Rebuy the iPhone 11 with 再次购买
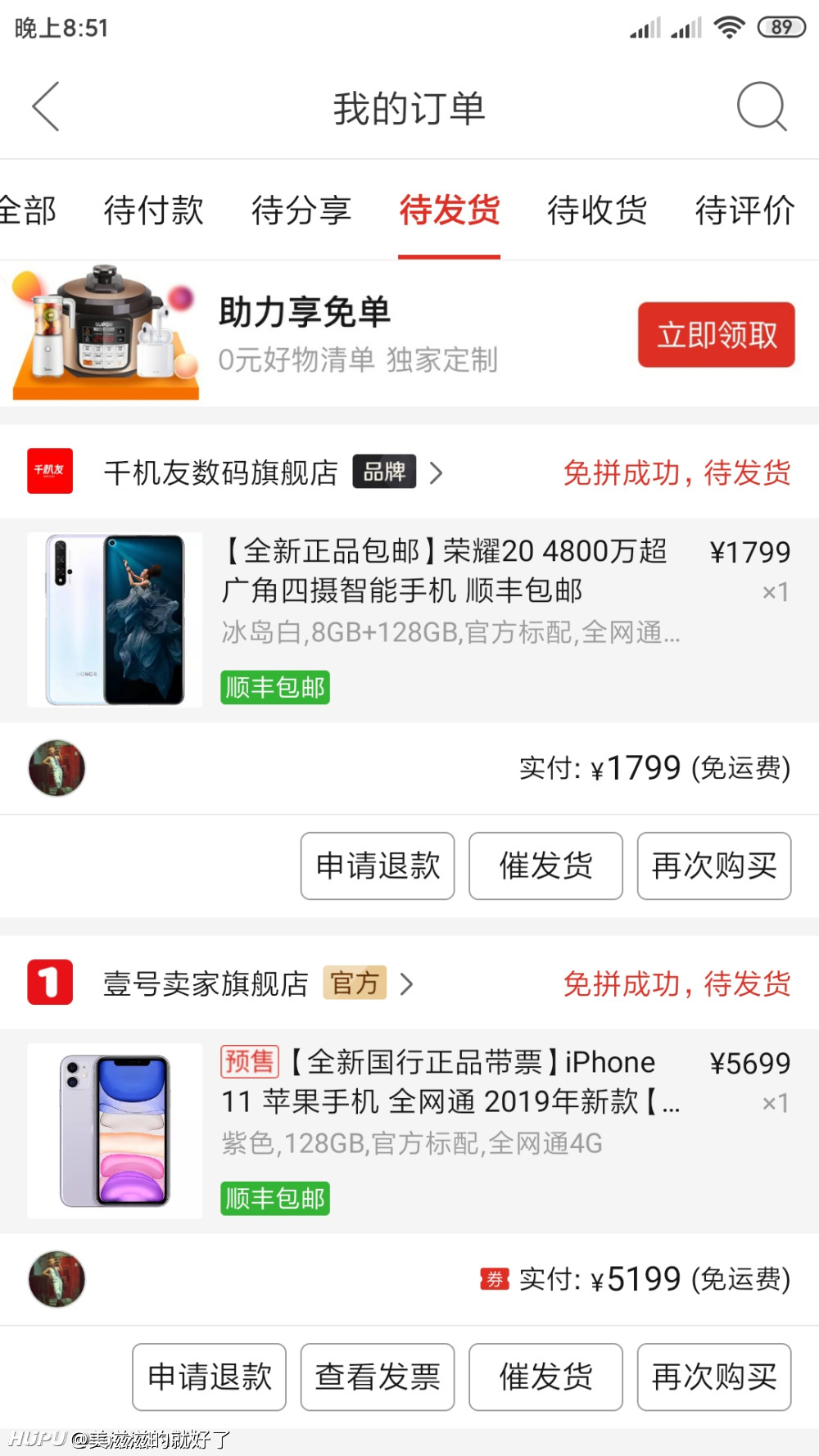Screen dimensions: 819x1456 pyautogui.click(x=714, y=1377)
